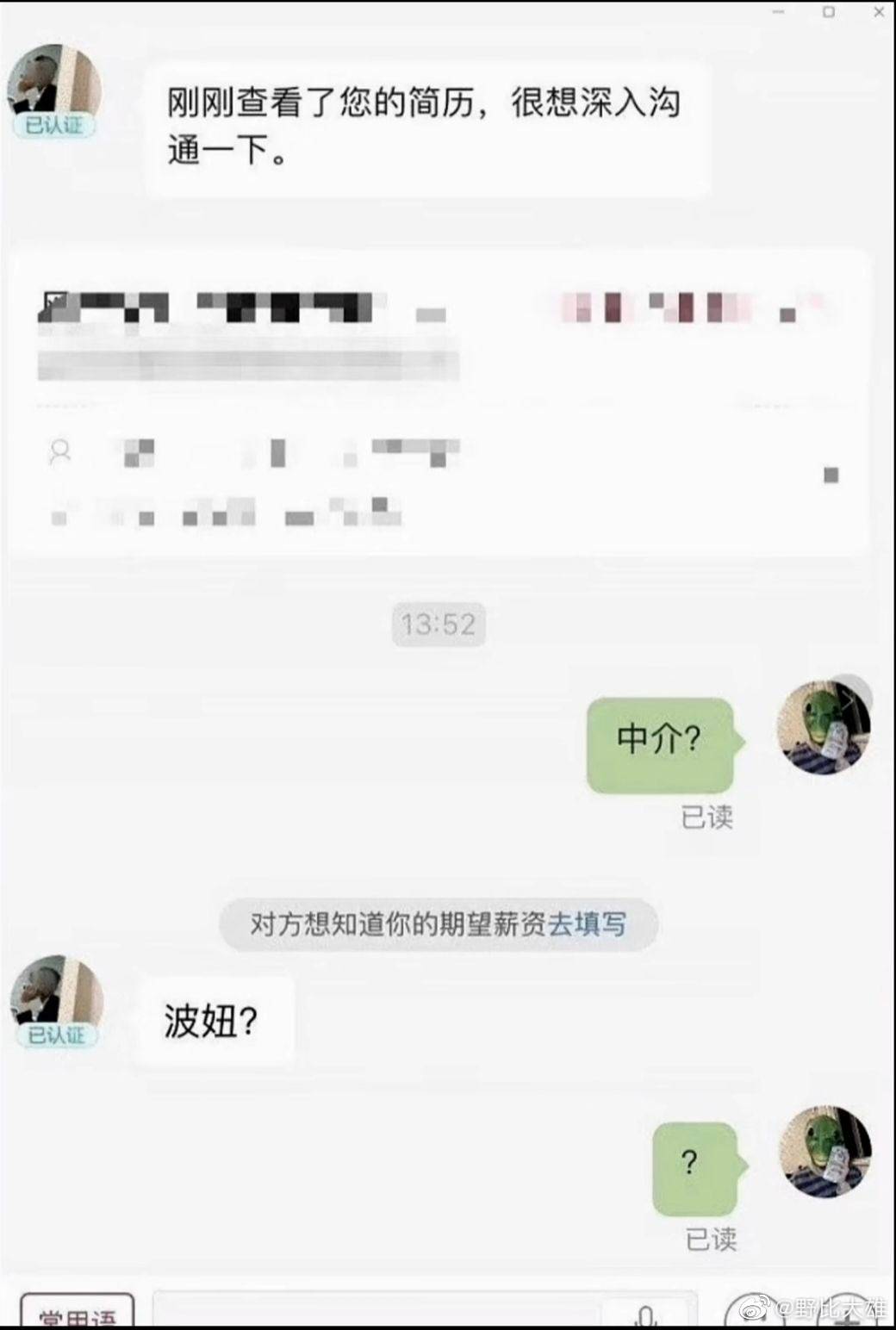This screenshot has width=896, height=1330.
Task: Click the maximize window icon
Action: 829,10
